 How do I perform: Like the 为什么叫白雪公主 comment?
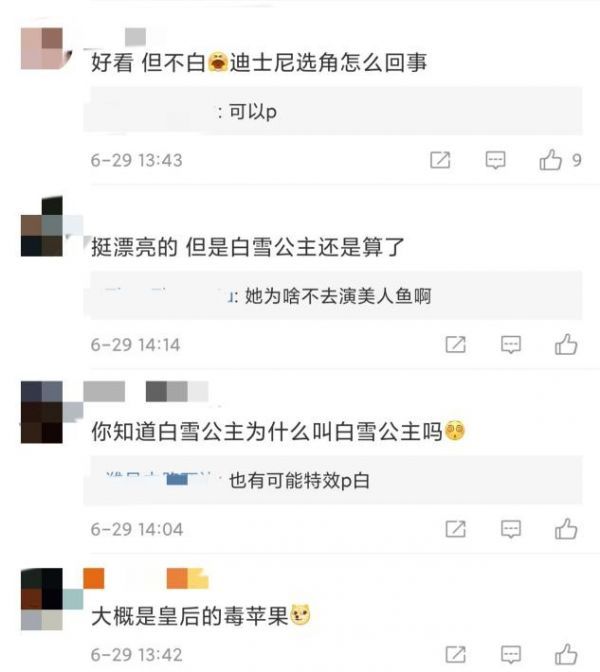click(x=566, y=529)
